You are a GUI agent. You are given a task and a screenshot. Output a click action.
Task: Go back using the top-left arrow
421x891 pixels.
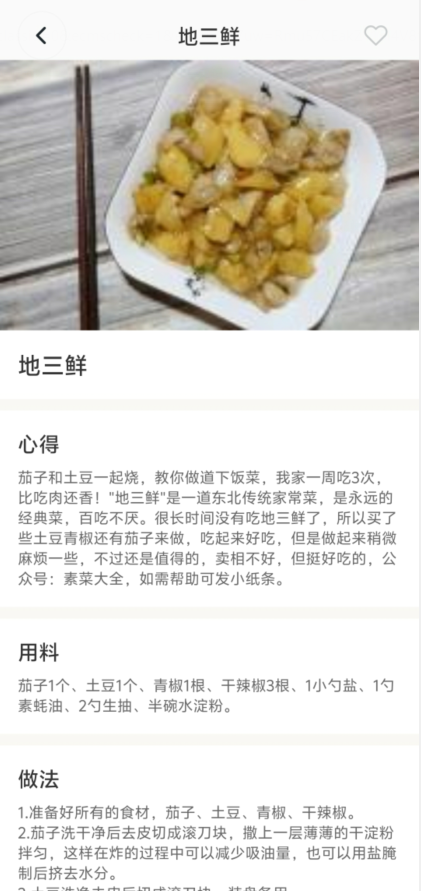click(x=41, y=35)
